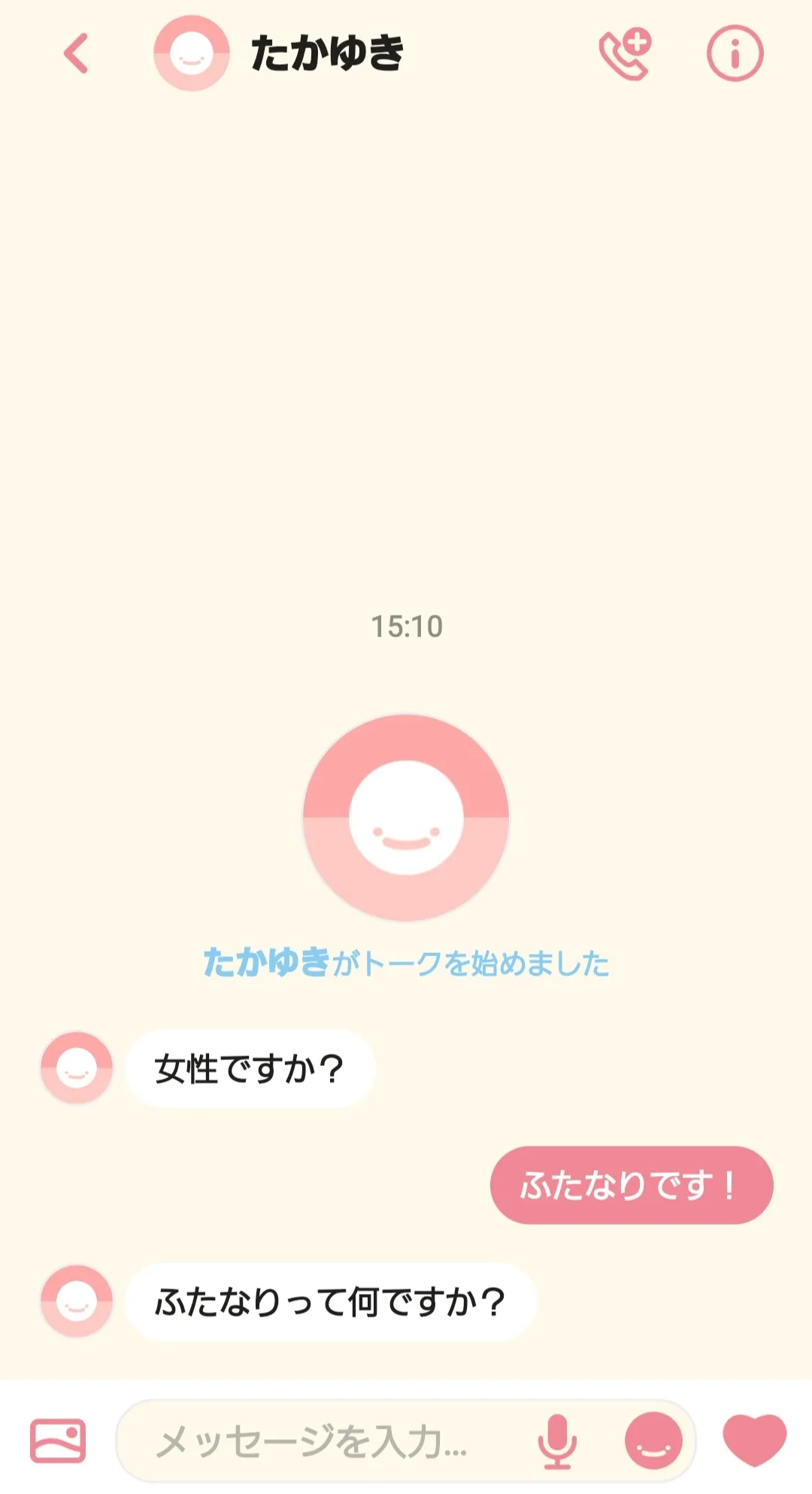
Task: Send a heart with the heart button
Action: [x=754, y=1441]
